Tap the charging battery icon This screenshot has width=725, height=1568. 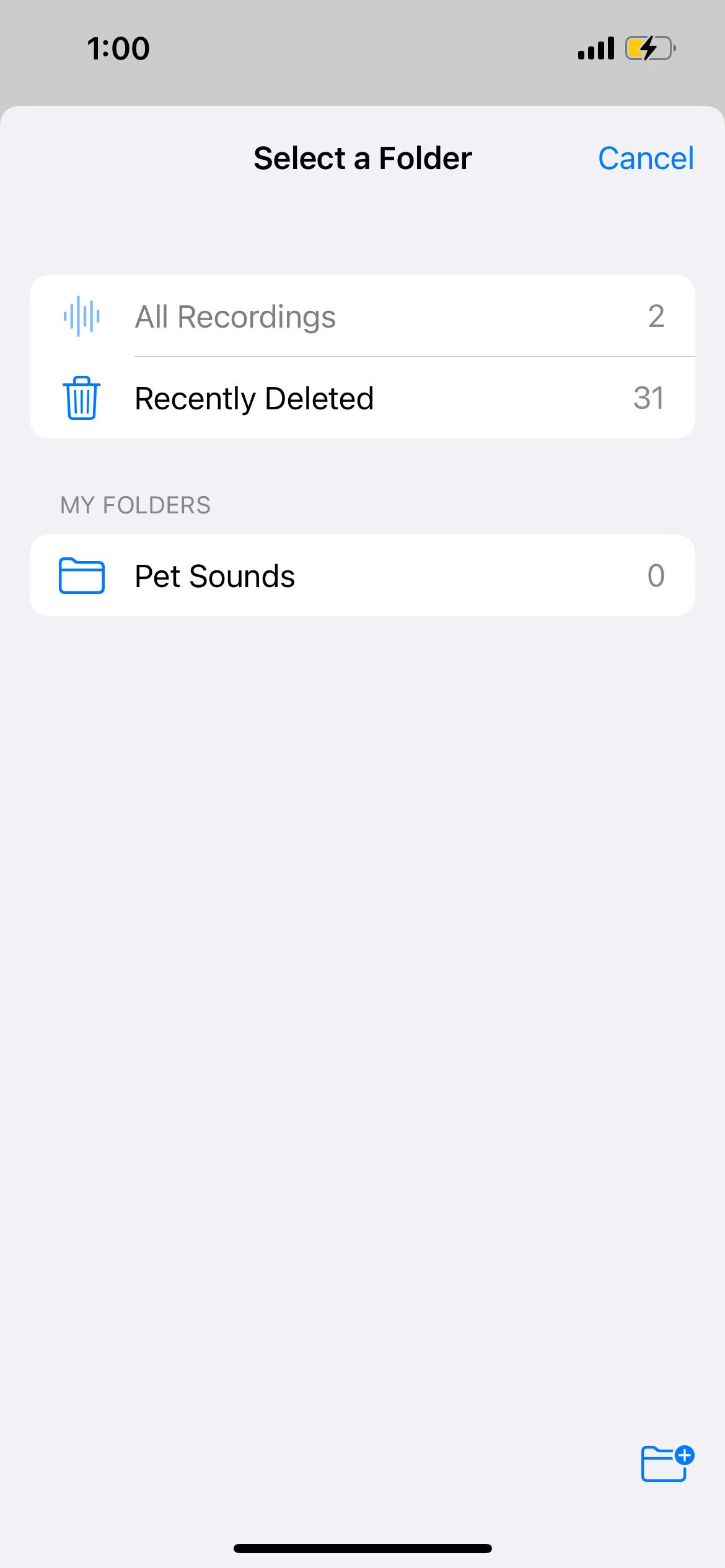[x=646, y=48]
